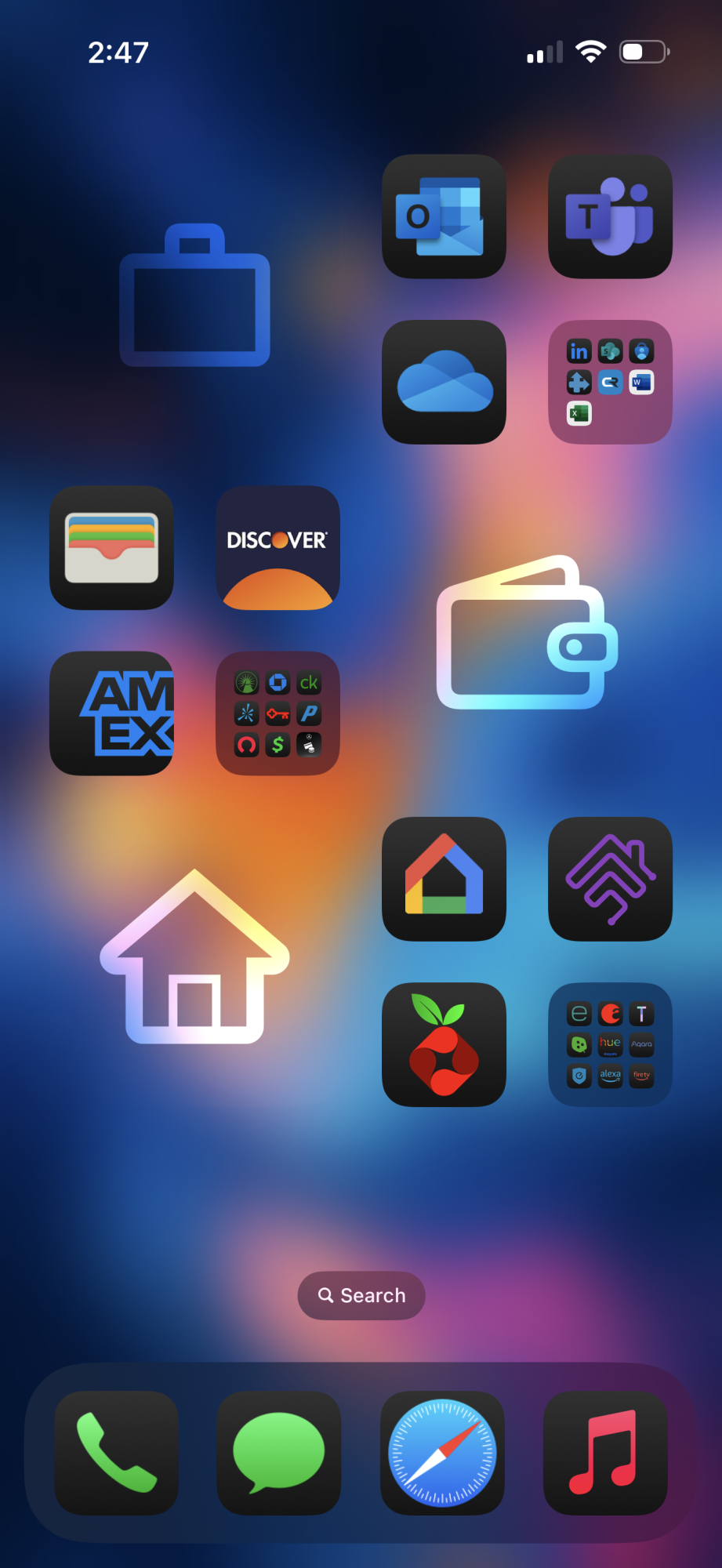Tap the Search pill

tap(361, 1295)
